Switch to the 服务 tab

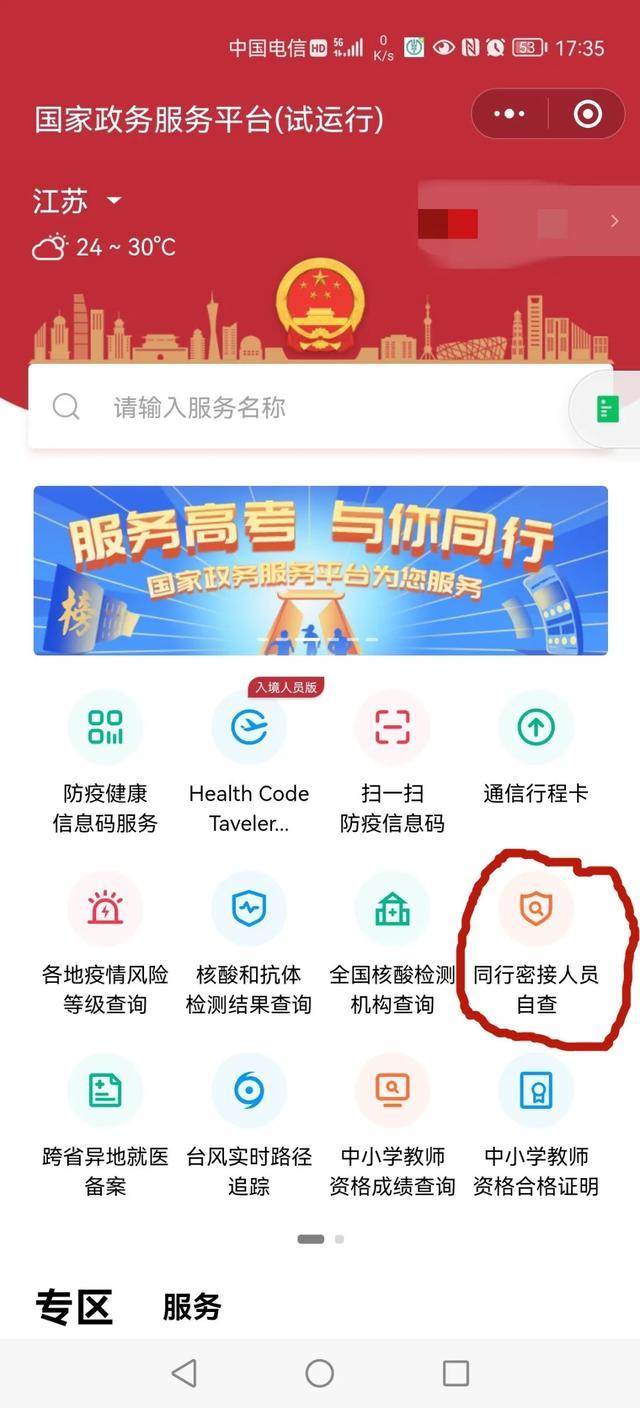[x=191, y=1306]
